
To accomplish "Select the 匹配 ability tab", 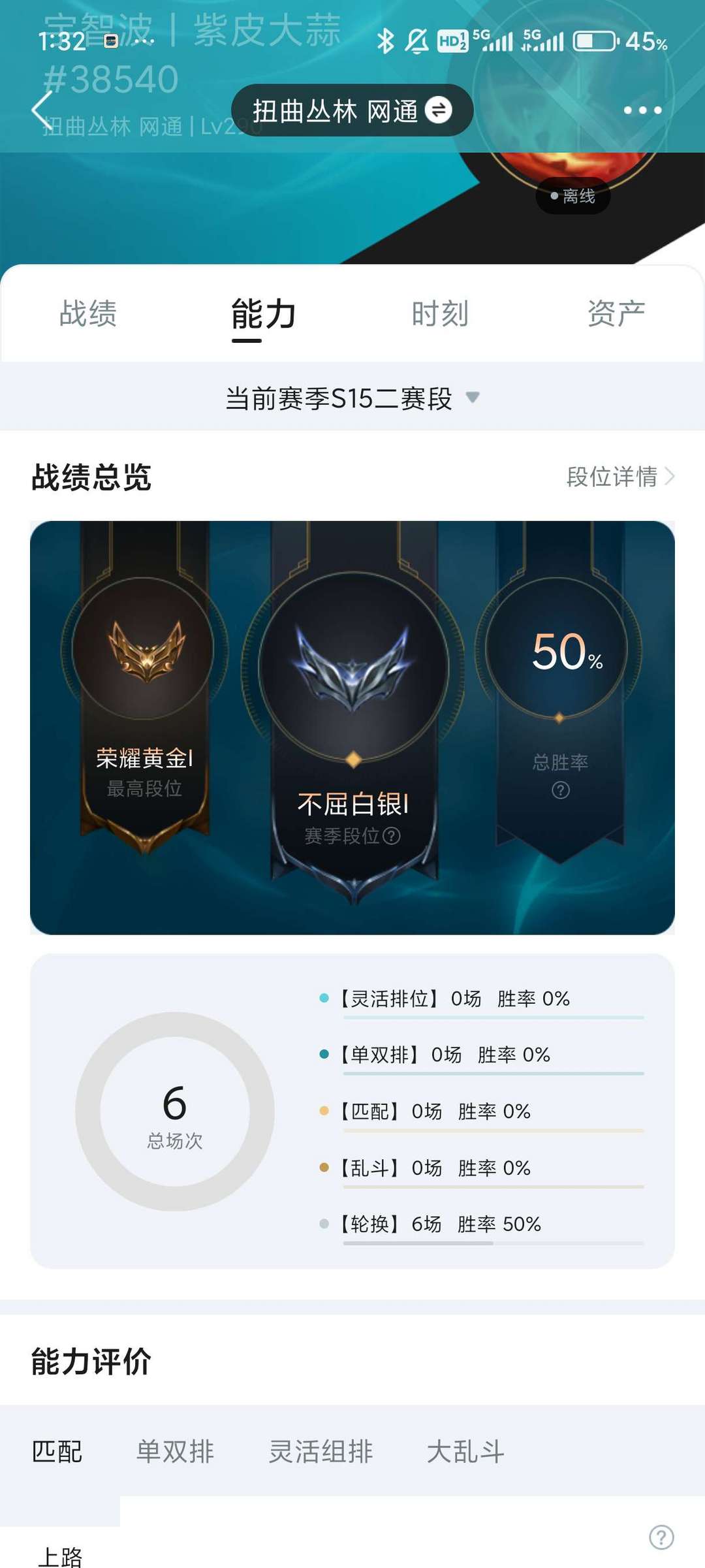I will point(57,1452).
